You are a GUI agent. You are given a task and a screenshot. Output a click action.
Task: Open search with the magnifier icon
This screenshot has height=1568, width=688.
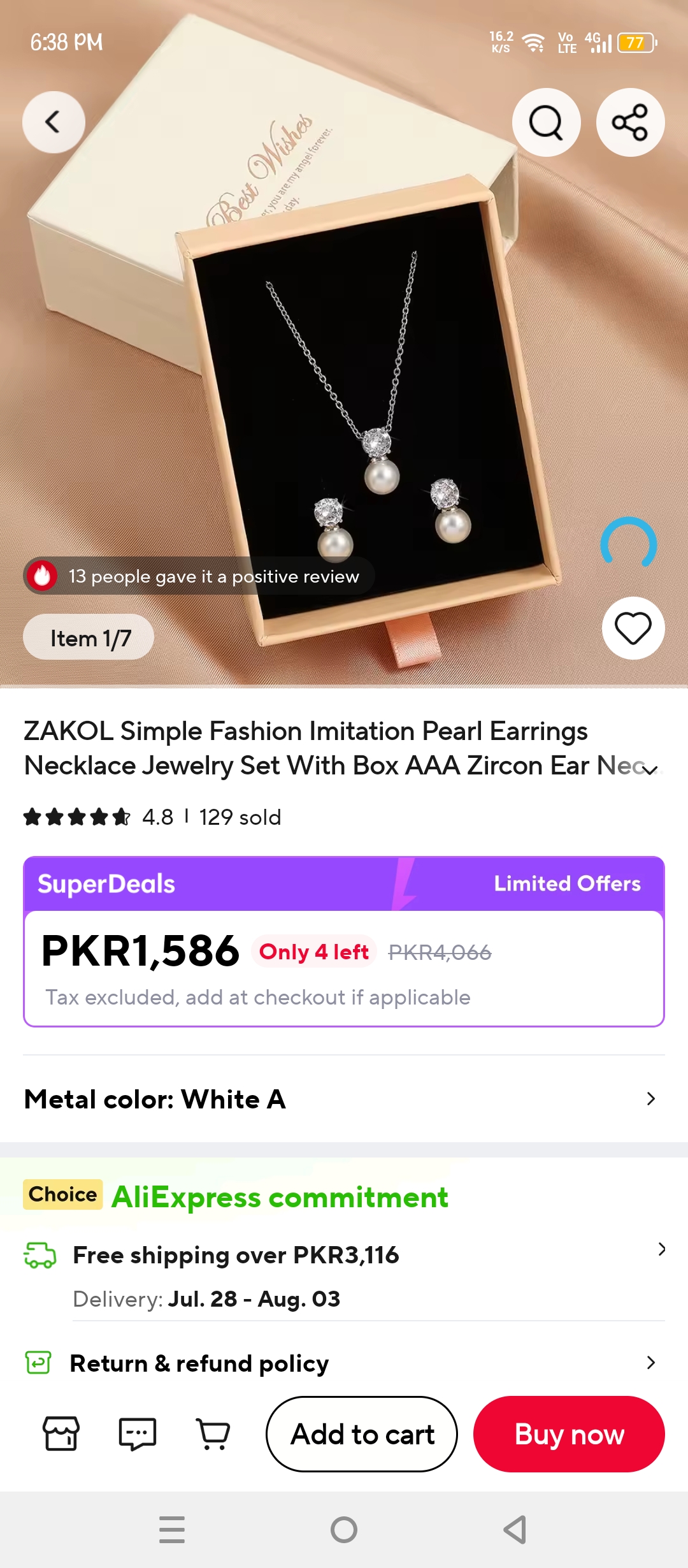click(546, 122)
